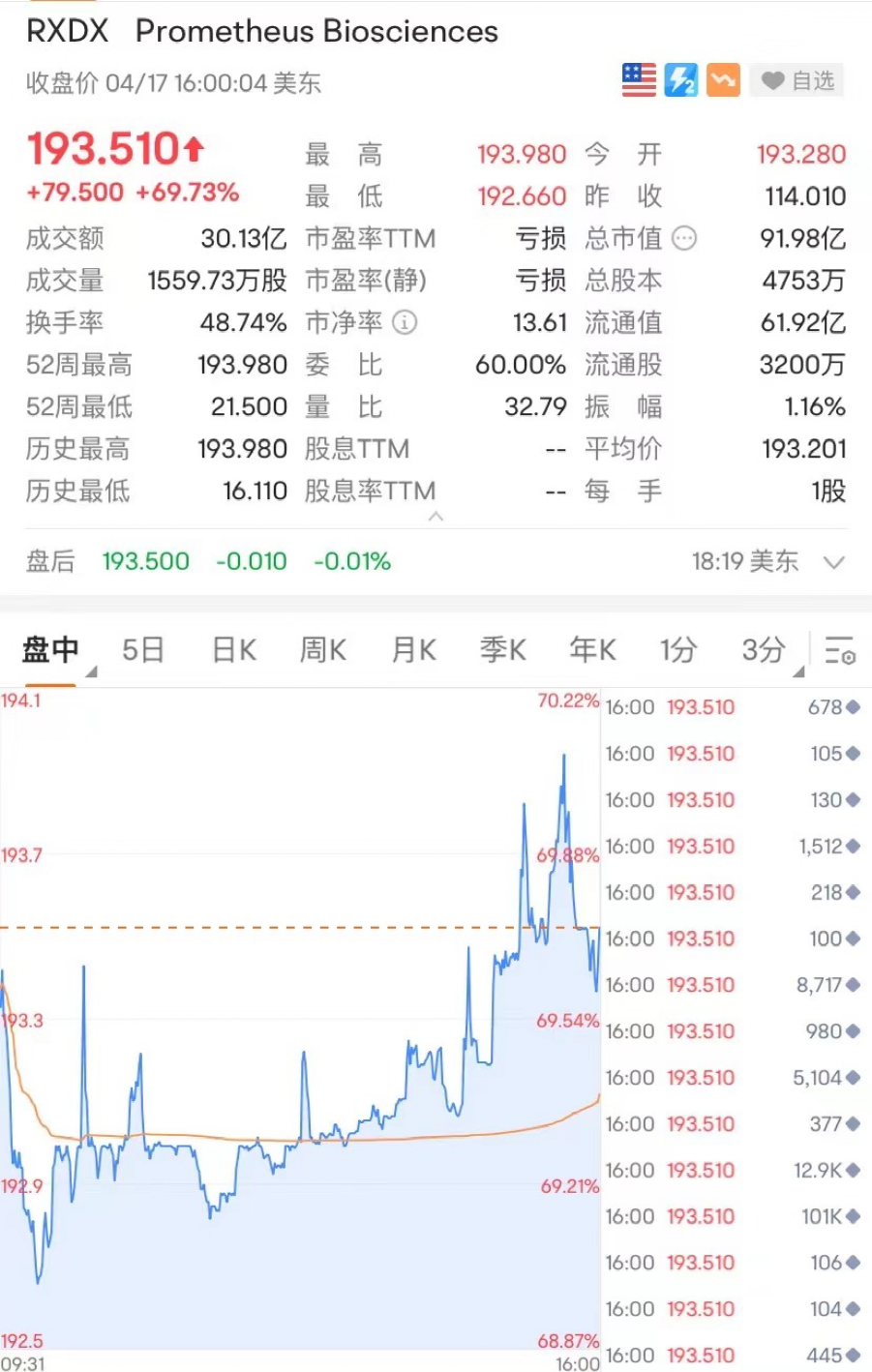Switch to the 月K chart tab
This screenshot has height=1372, width=872.
(x=413, y=649)
